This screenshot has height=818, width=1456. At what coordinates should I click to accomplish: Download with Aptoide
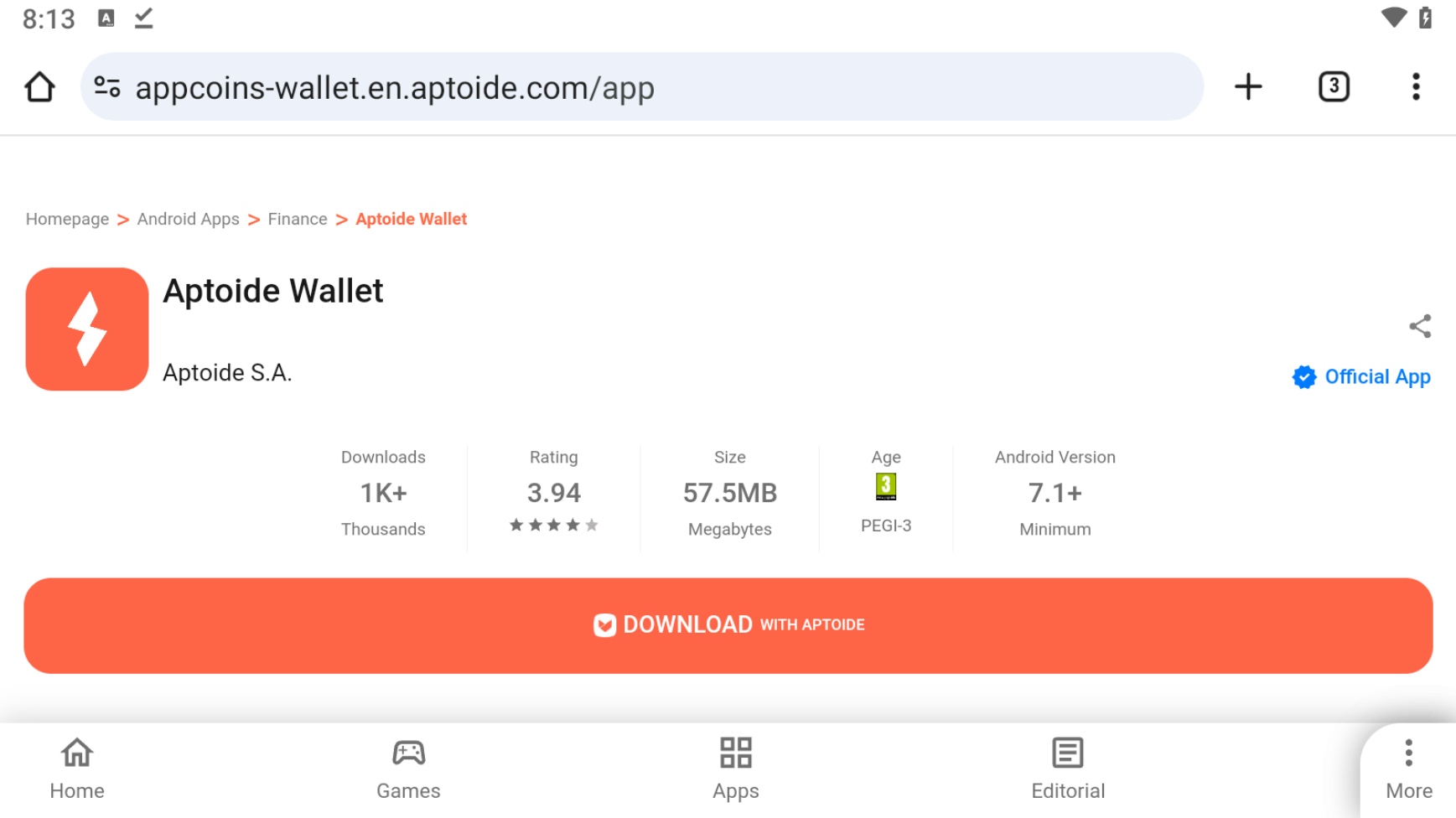click(x=728, y=625)
